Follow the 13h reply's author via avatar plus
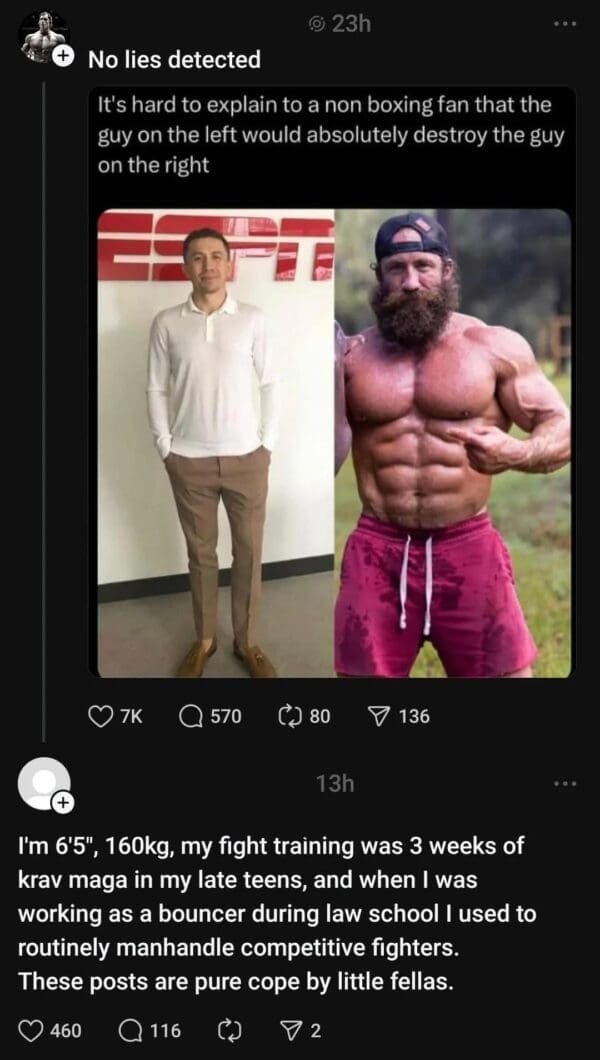Image resolution: width=600 pixels, height=1060 pixels. 62,802
